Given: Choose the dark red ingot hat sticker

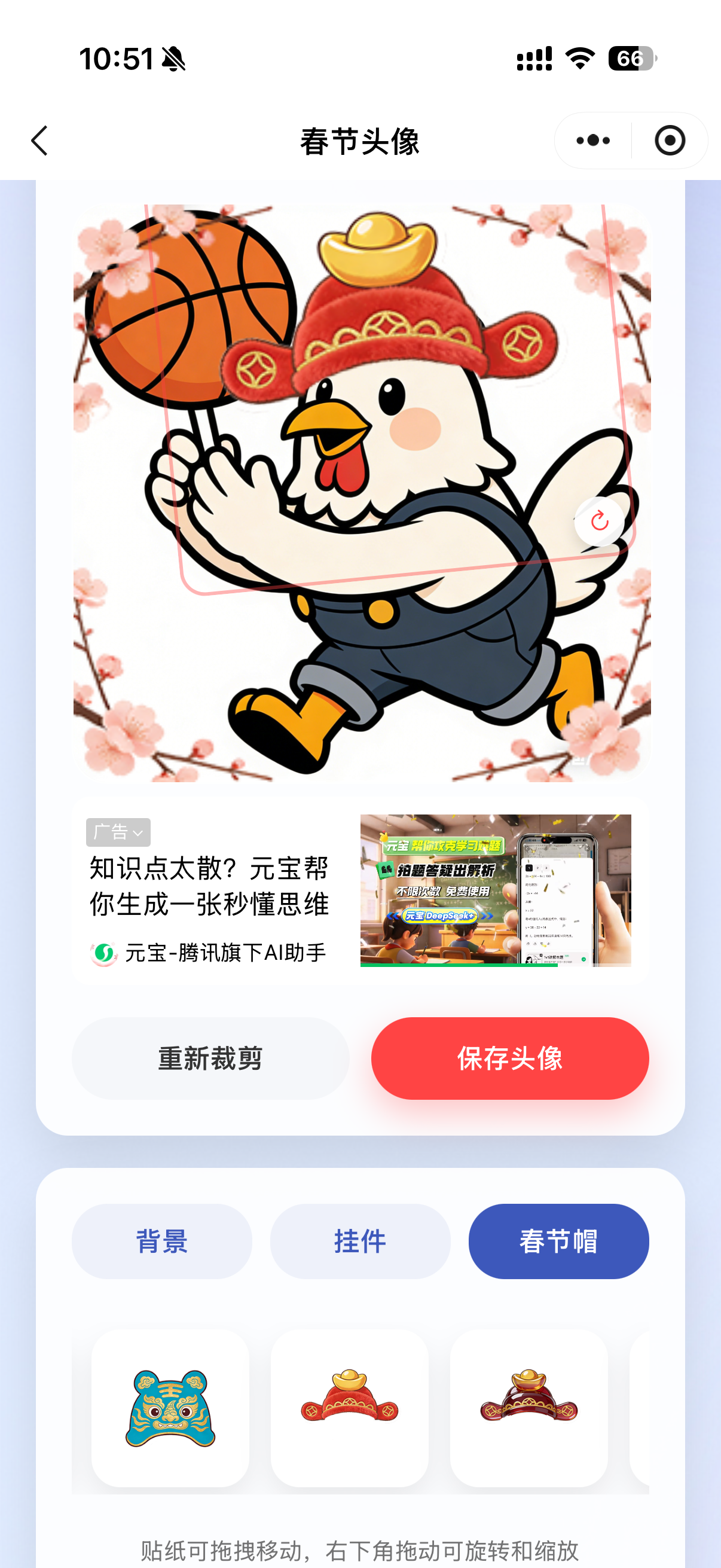Looking at the screenshot, I should [x=528, y=1407].
